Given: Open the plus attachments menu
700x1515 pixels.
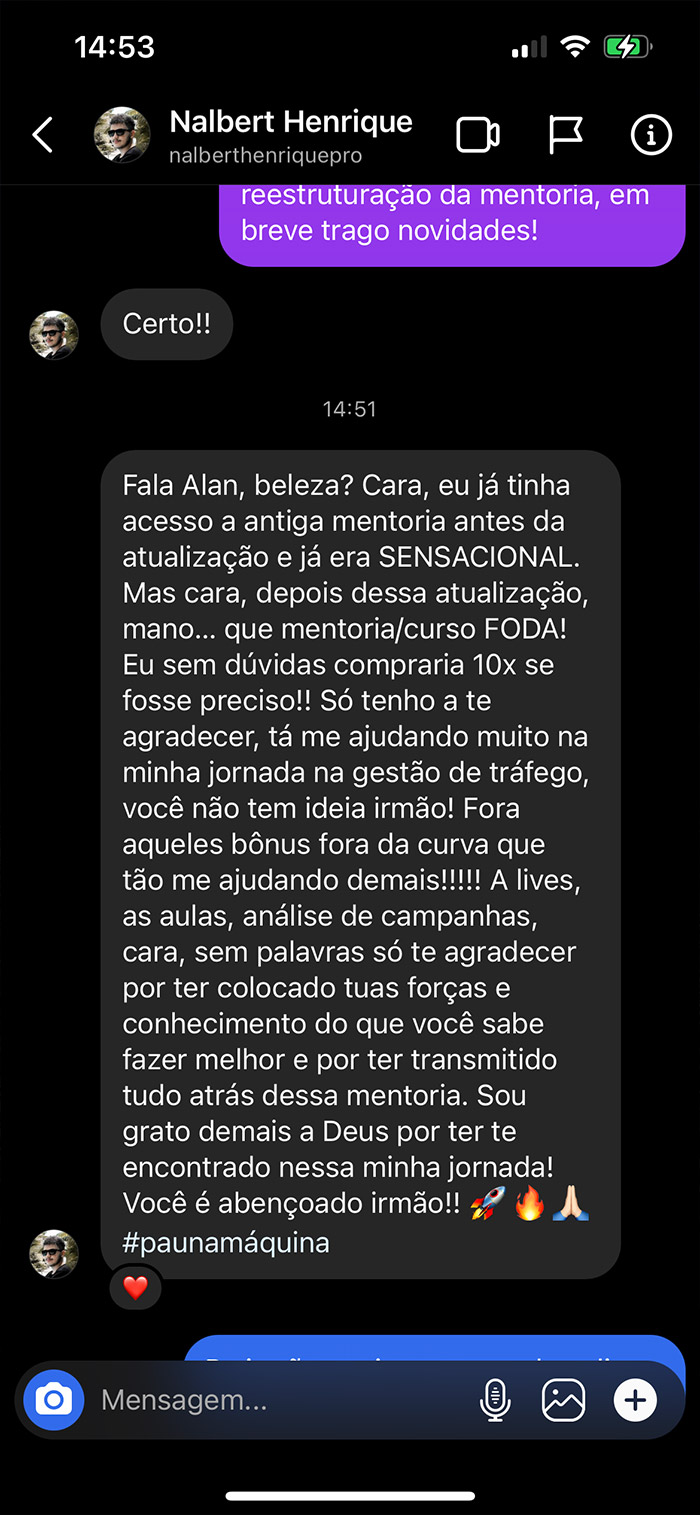Looking at the screenshot, I should coord(634,1400).
